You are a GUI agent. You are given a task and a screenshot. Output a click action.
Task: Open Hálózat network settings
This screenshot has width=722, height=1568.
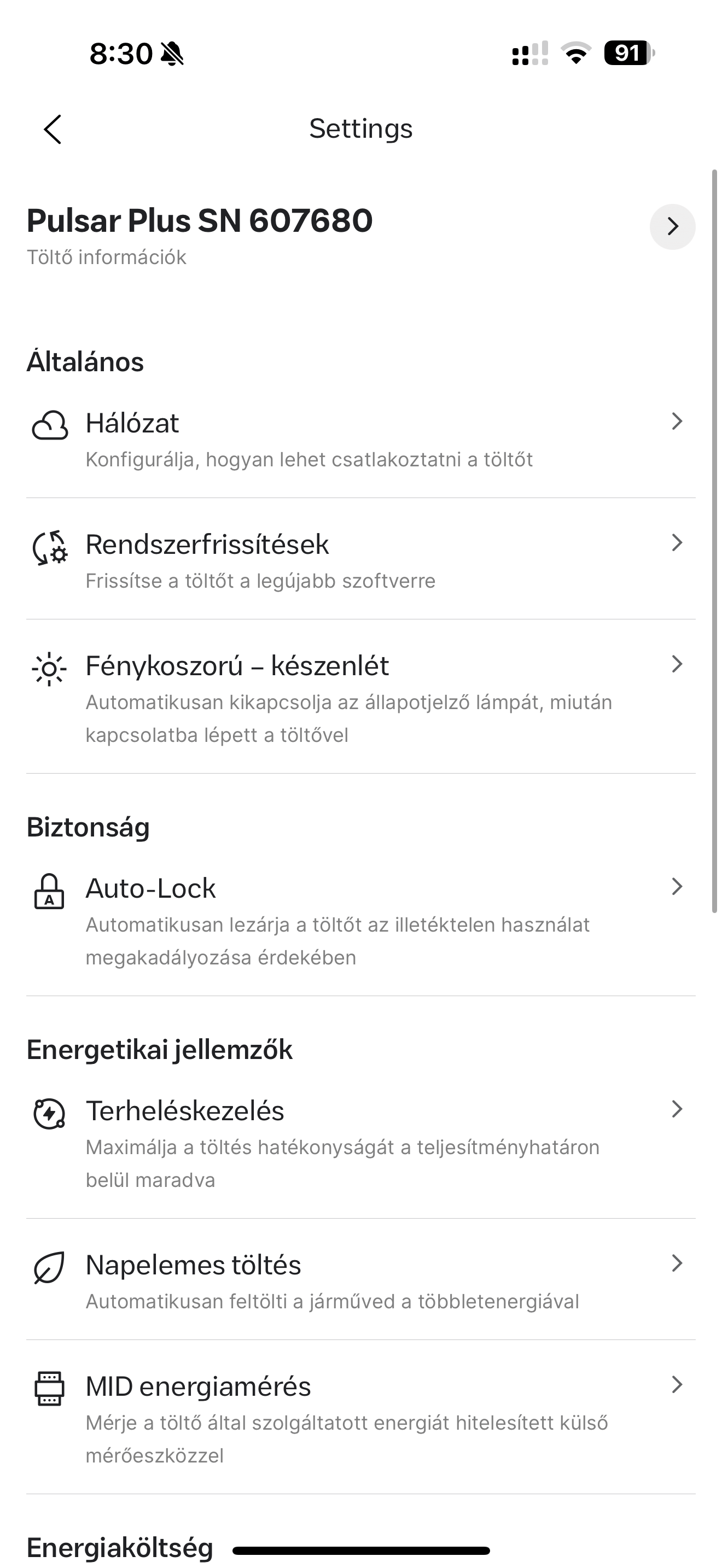point(361,440)
